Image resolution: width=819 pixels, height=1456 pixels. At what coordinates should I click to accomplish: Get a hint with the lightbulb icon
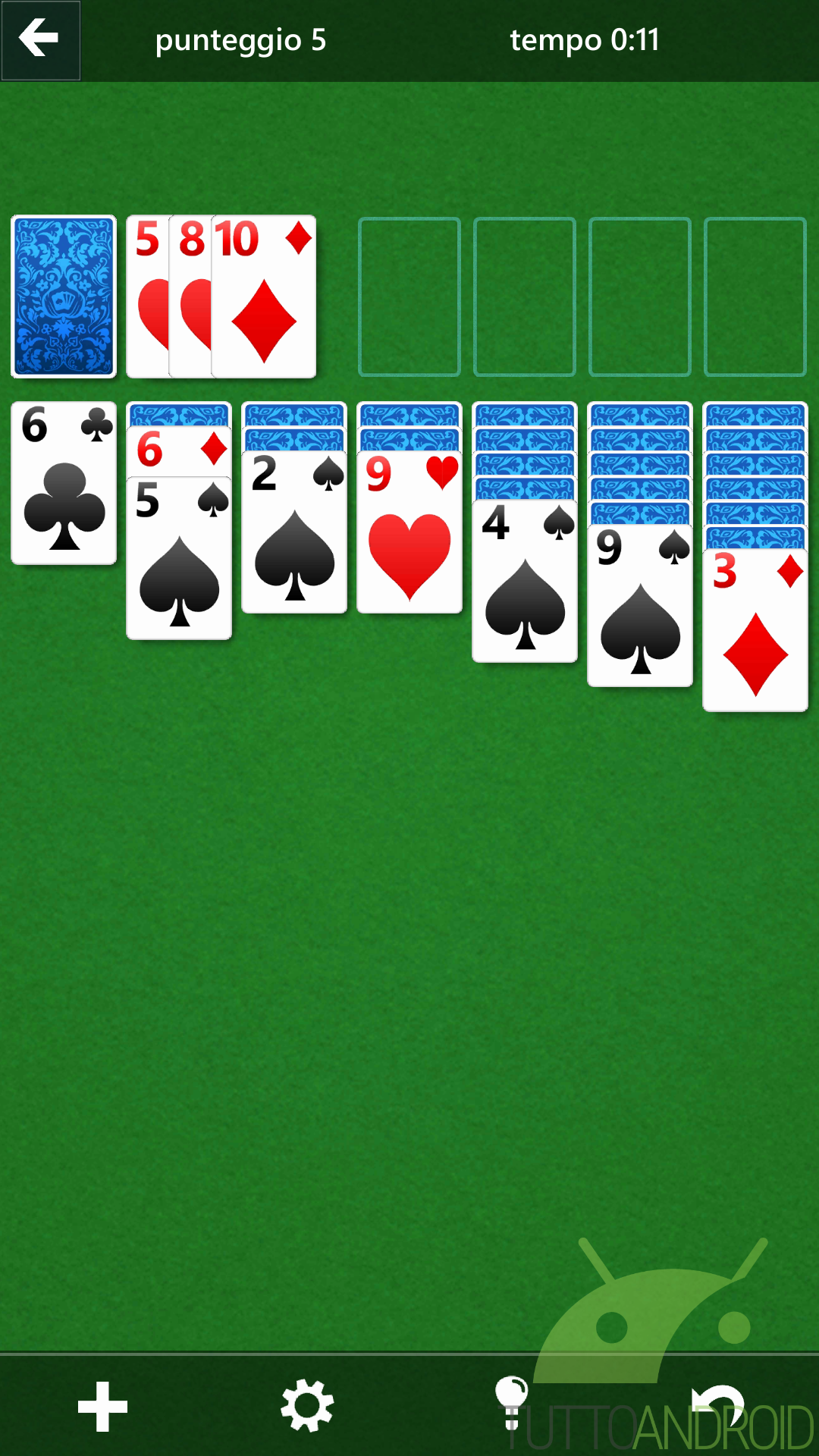click(x=511, y=1404)
